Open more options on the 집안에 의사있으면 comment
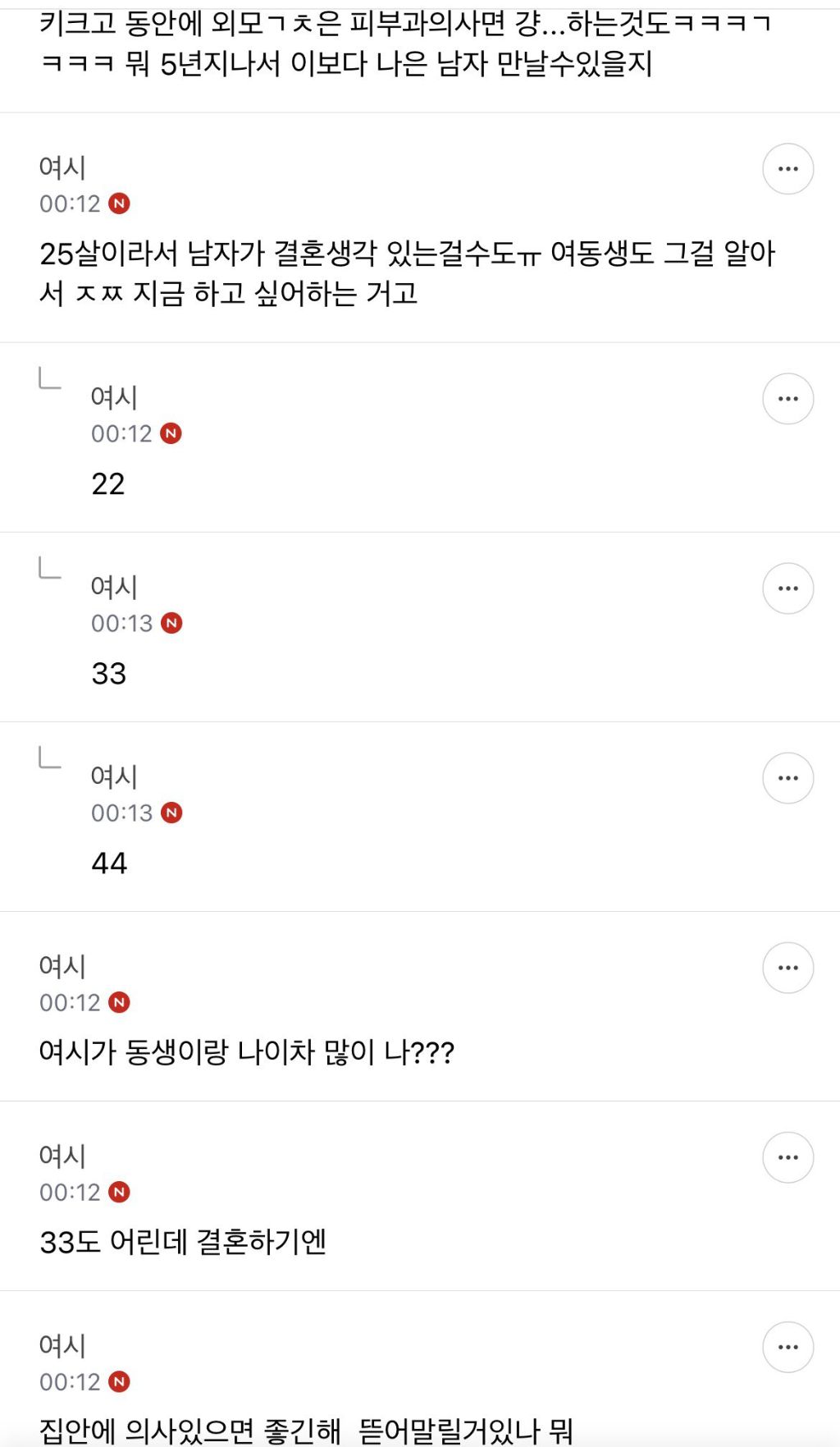 [787, 1347]
